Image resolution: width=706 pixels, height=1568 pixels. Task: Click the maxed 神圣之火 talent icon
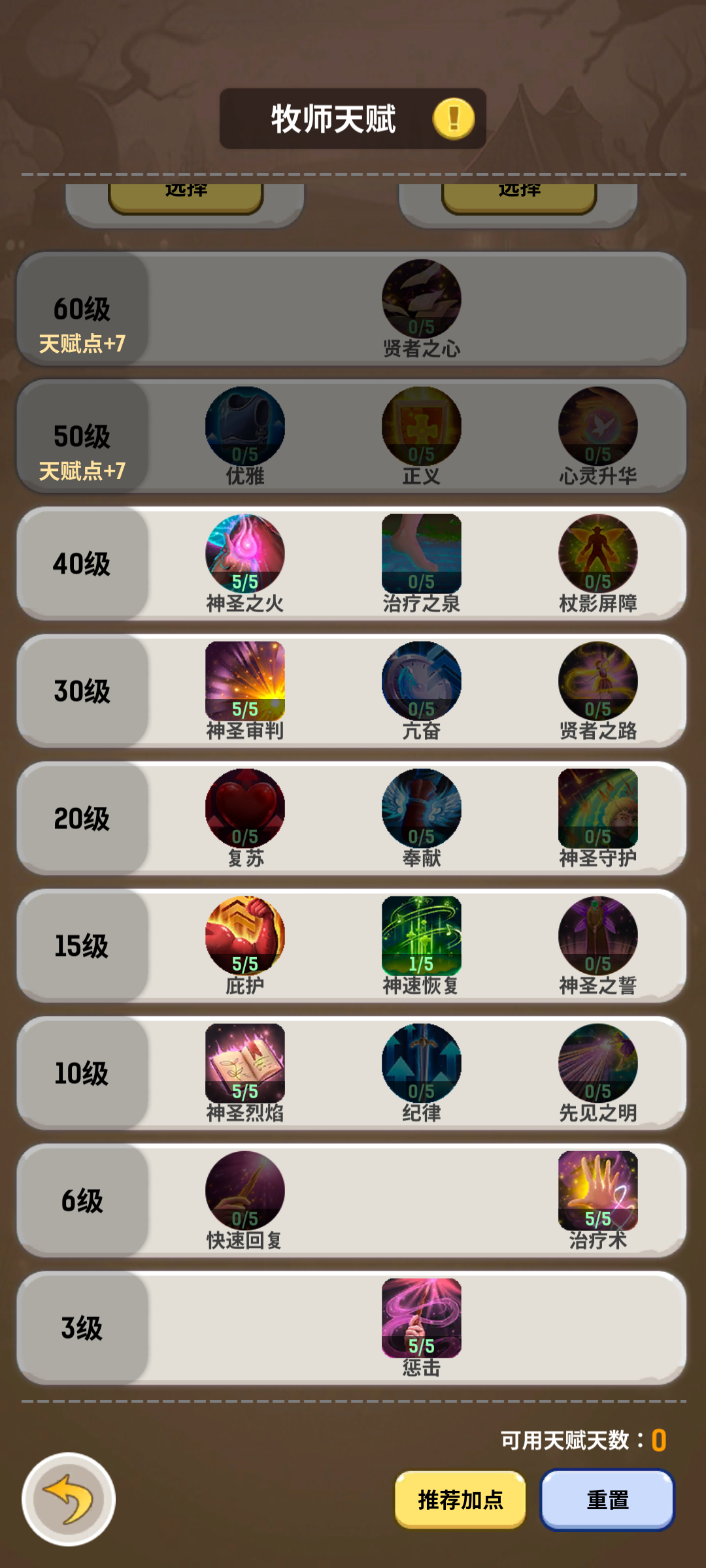point(245,552)
